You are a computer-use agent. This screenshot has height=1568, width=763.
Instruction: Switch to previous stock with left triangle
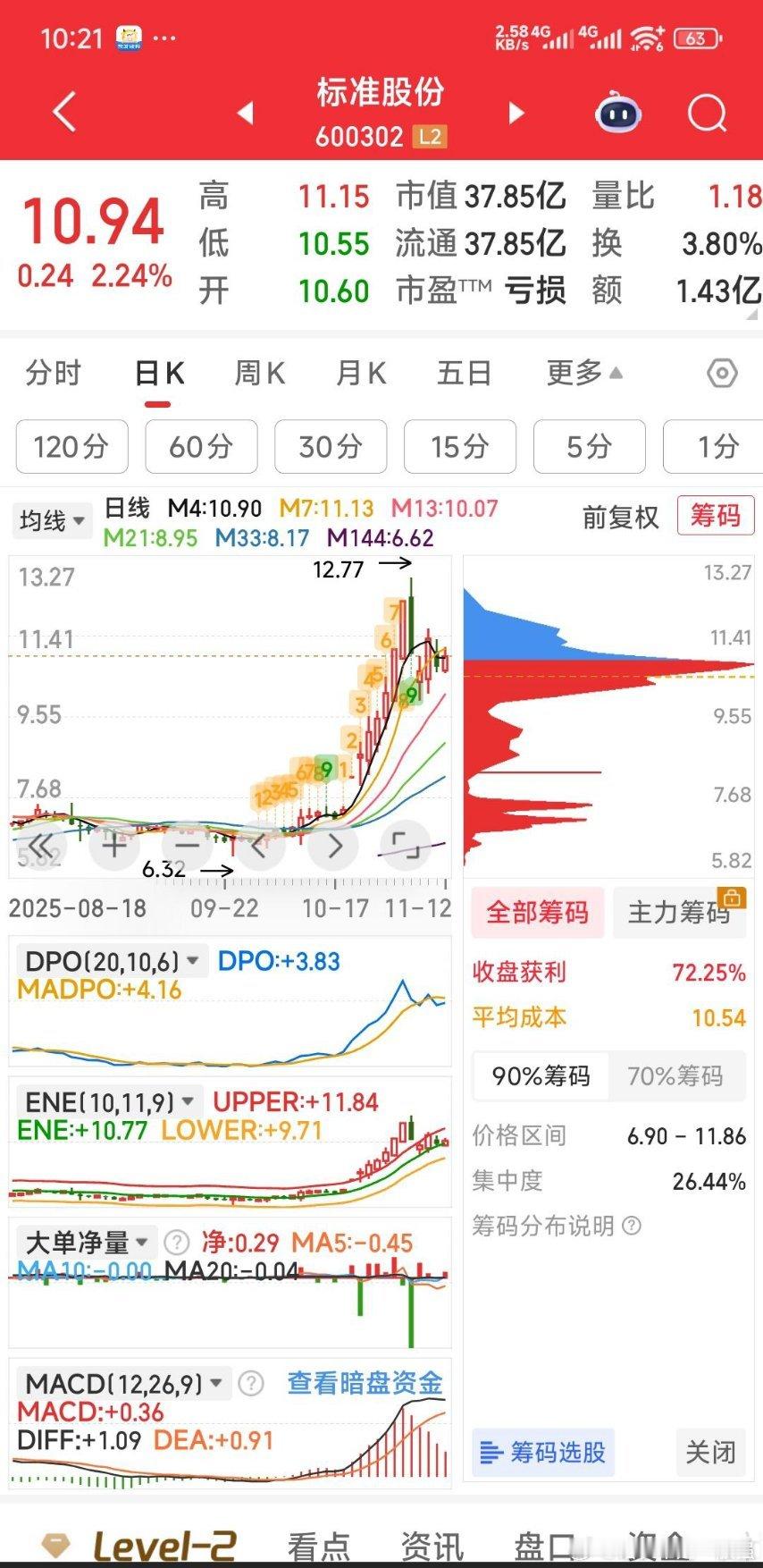tap(245, 113)
